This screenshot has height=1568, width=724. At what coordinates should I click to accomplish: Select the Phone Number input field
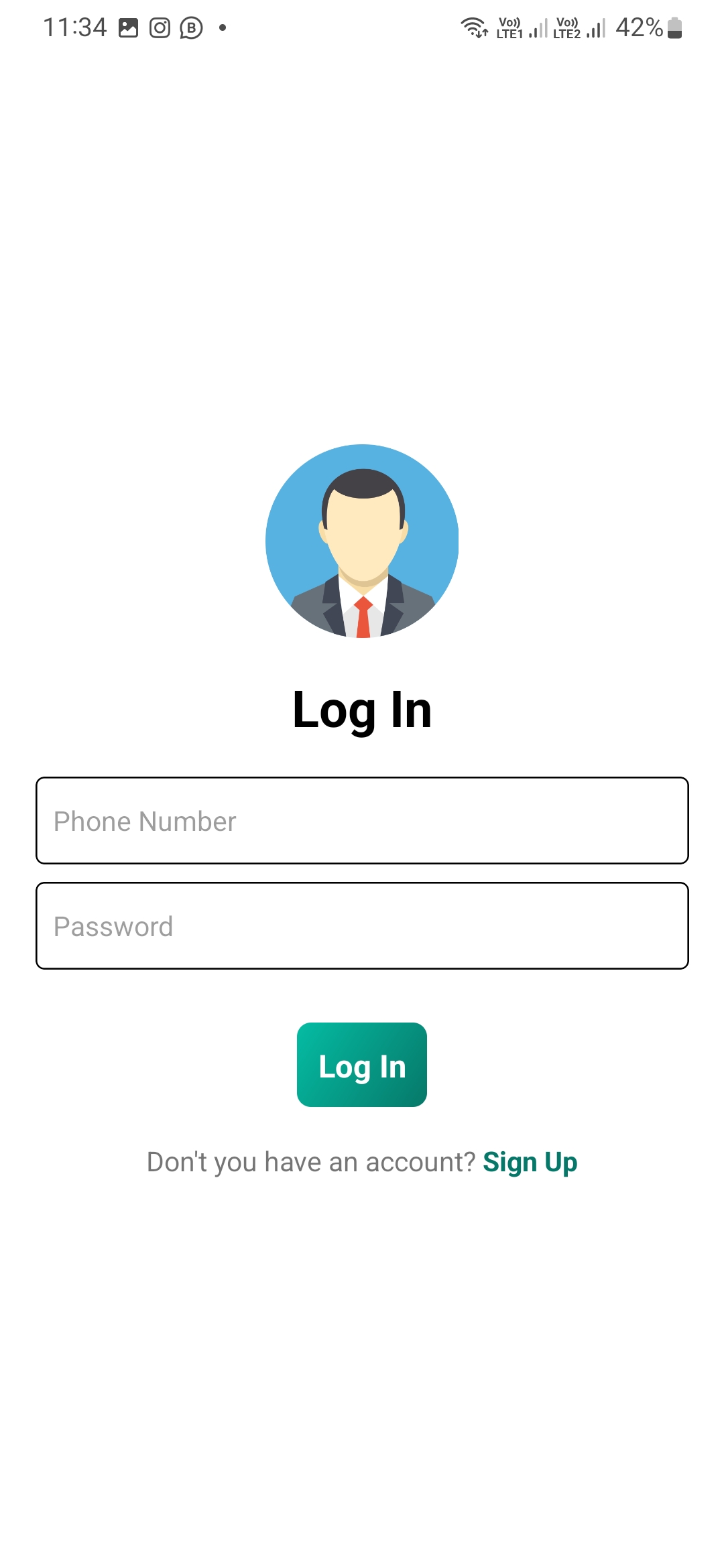tap(362, 820)
